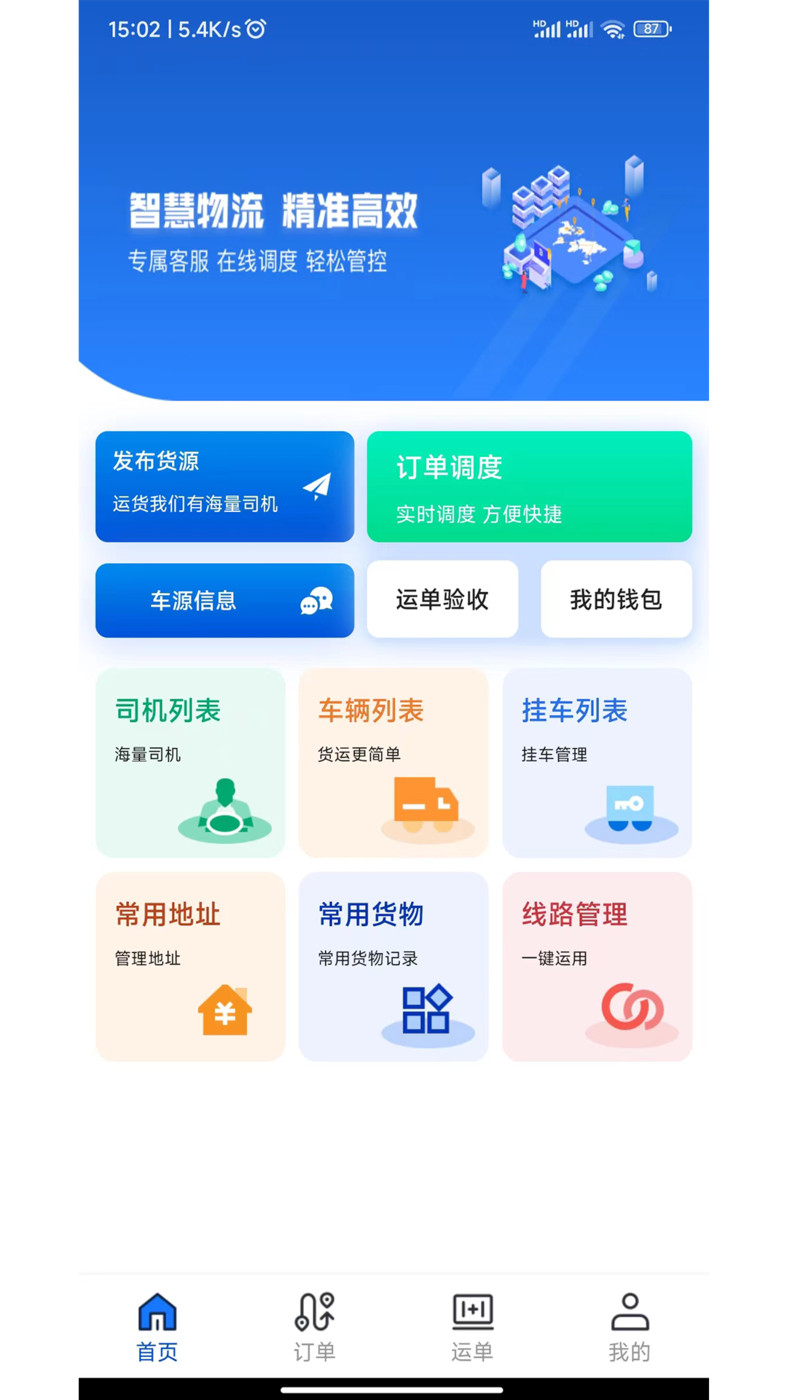The image size is (787, 1400).
Task: Tap the yellow house icon on 常用地址 card
Action: click(224, 1010)
